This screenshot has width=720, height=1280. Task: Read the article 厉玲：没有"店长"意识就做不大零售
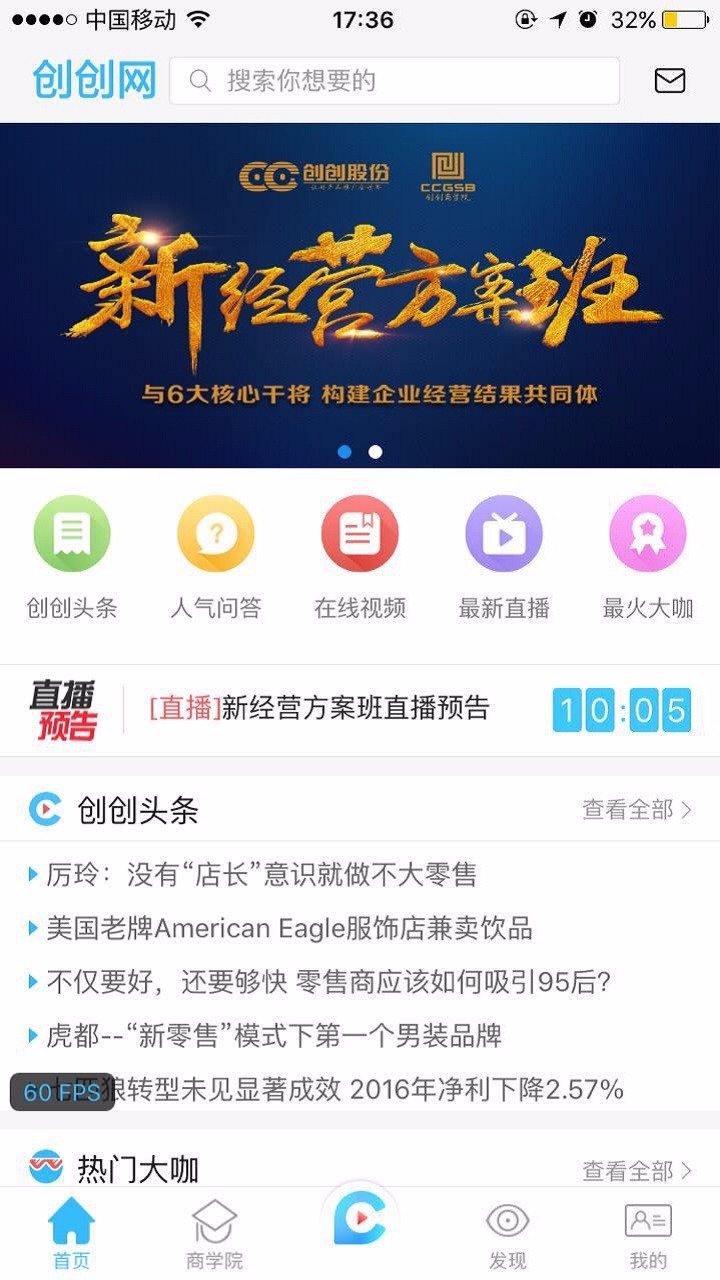click(x=261, y=875)
